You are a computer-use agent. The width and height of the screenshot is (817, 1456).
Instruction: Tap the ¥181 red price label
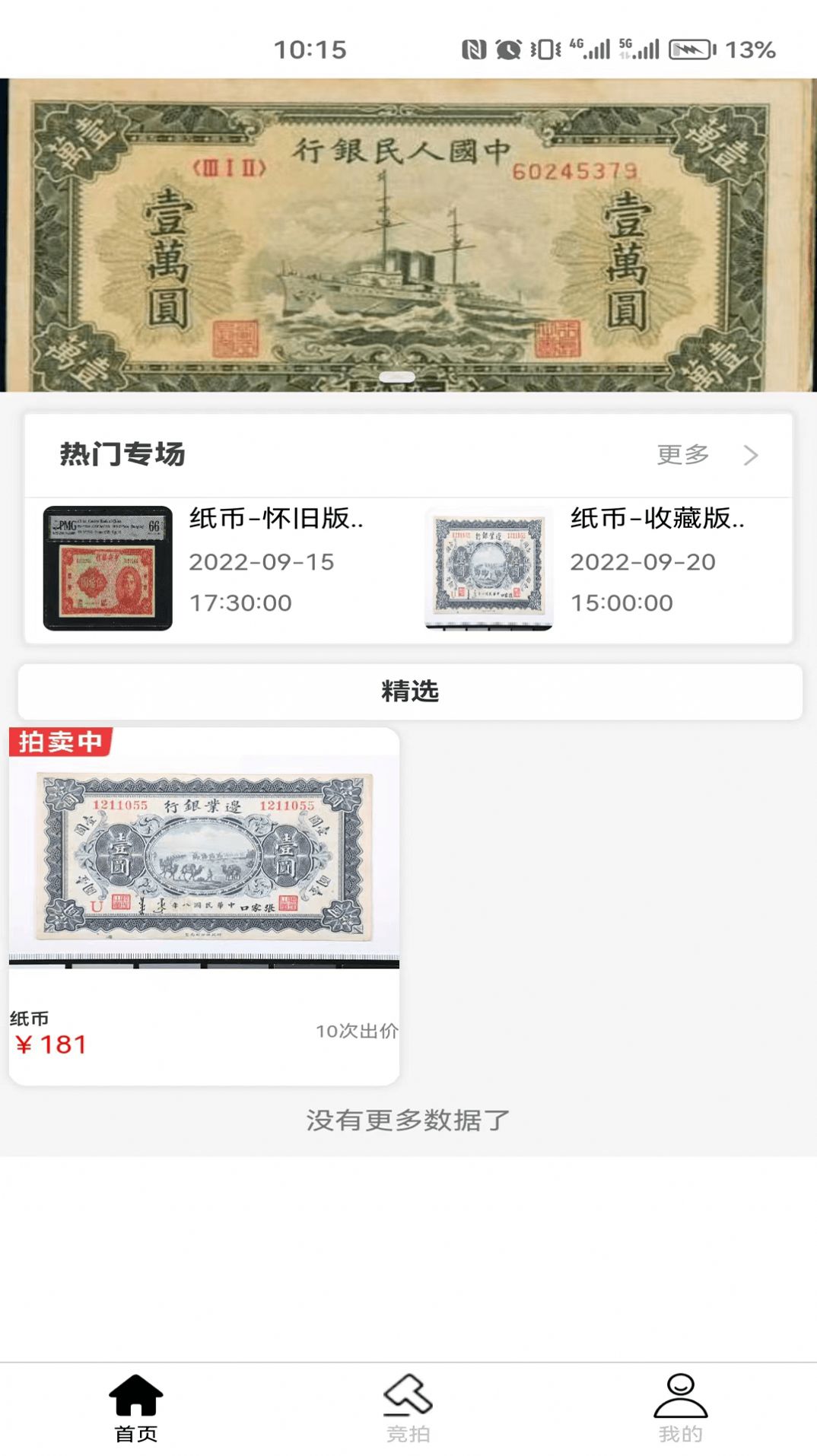point(50,1045)
